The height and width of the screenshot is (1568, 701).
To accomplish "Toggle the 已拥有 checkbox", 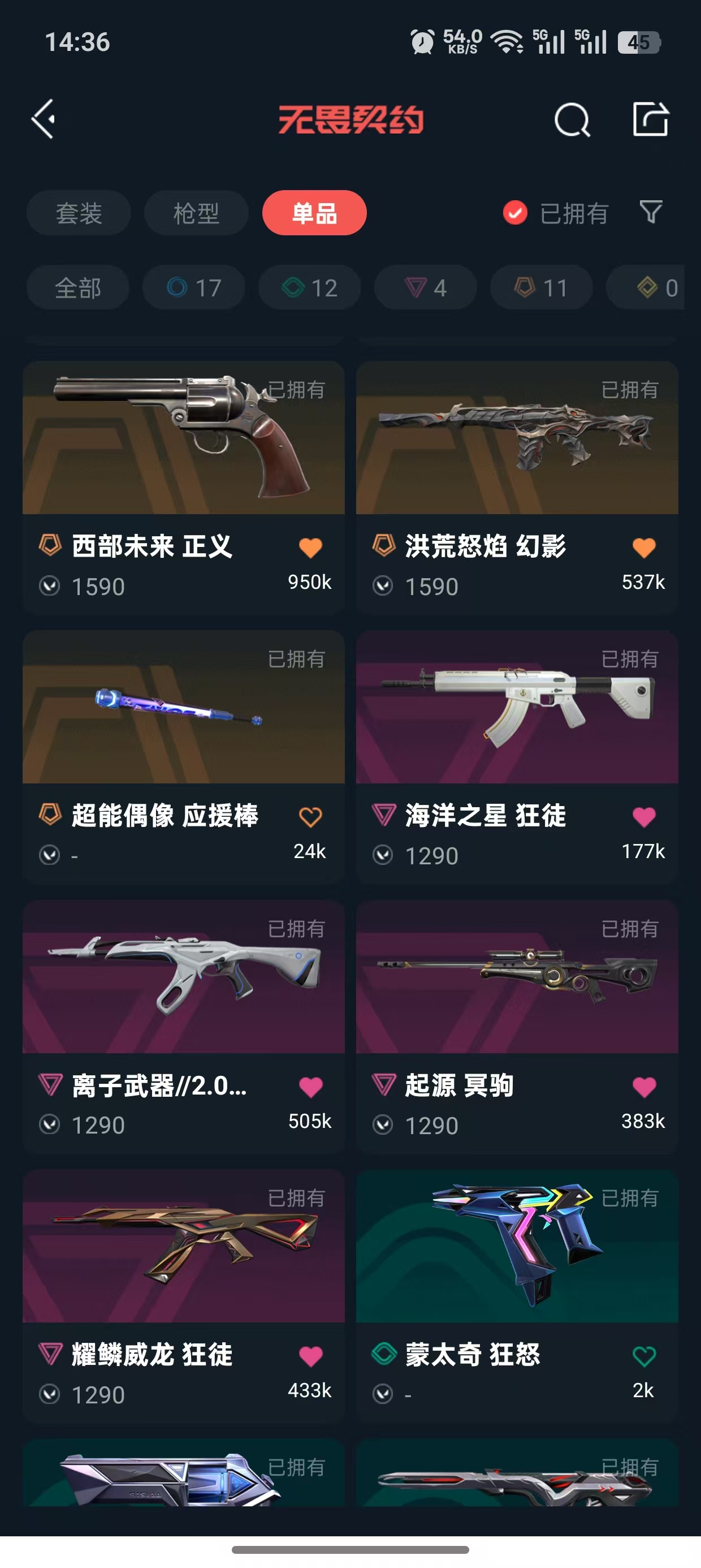I will point(515,213).
